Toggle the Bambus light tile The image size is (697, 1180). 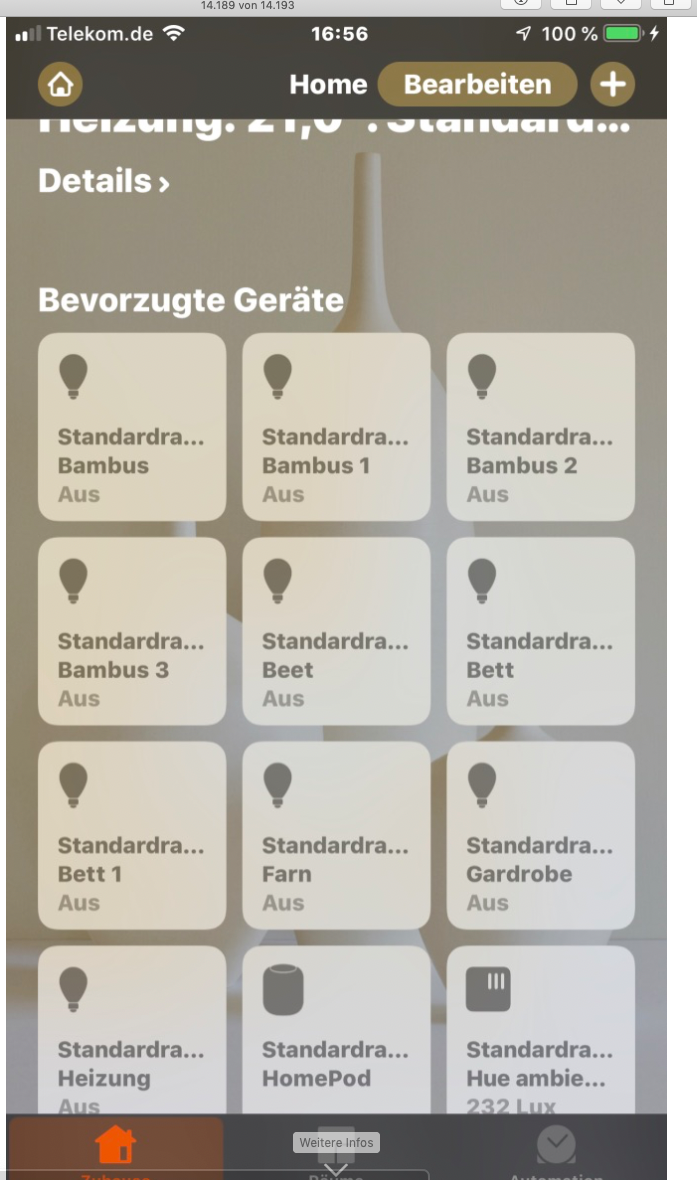coord(132,427)
